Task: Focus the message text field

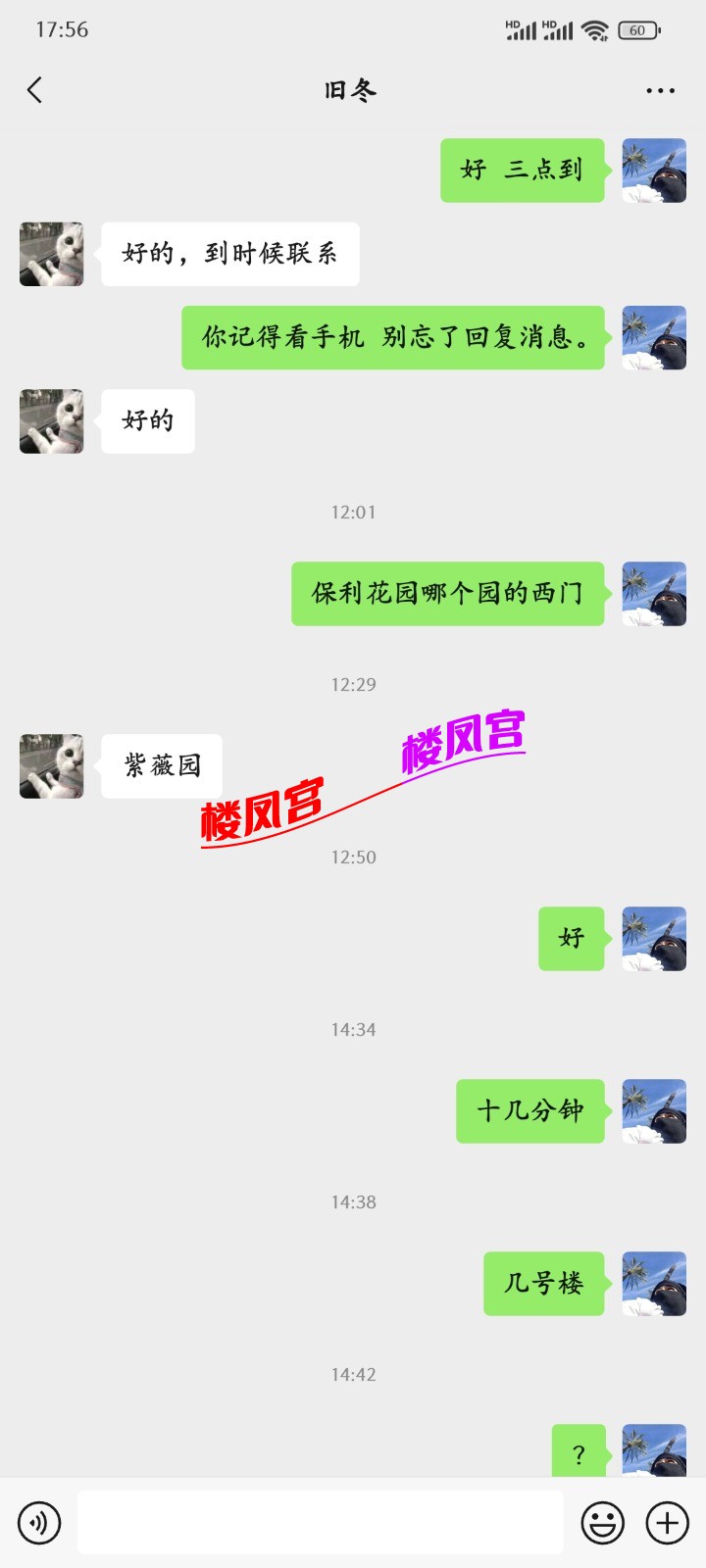Action: 320,1523
